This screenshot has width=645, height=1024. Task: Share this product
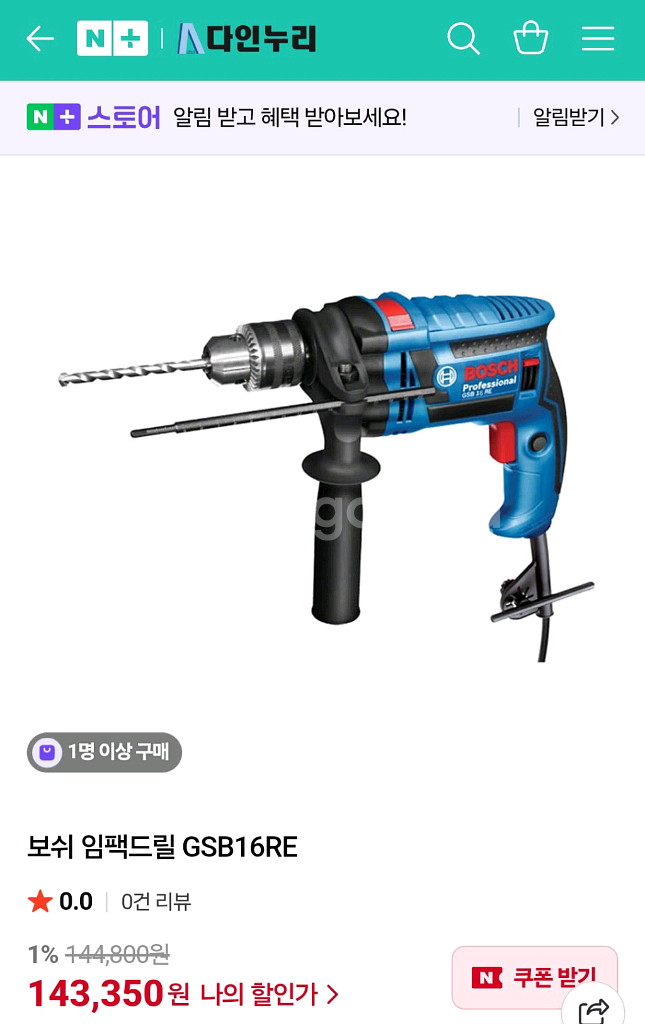[594, 1010]
